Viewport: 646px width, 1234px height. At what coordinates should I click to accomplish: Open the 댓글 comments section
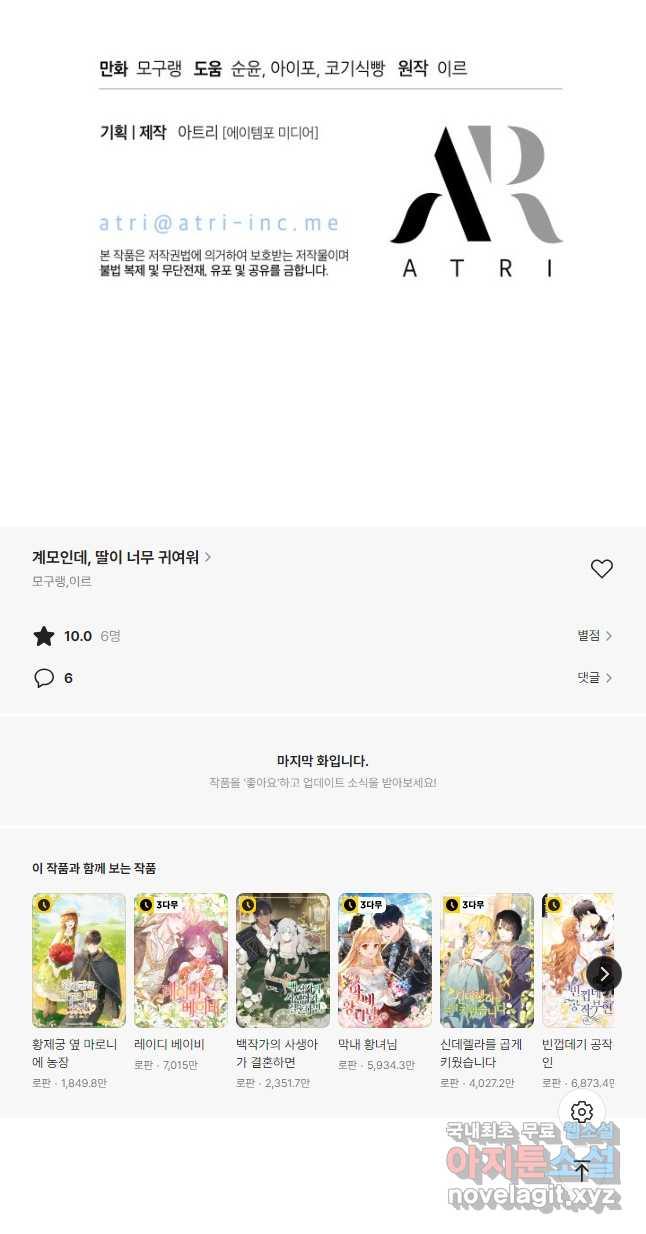[x=594, y=677]
